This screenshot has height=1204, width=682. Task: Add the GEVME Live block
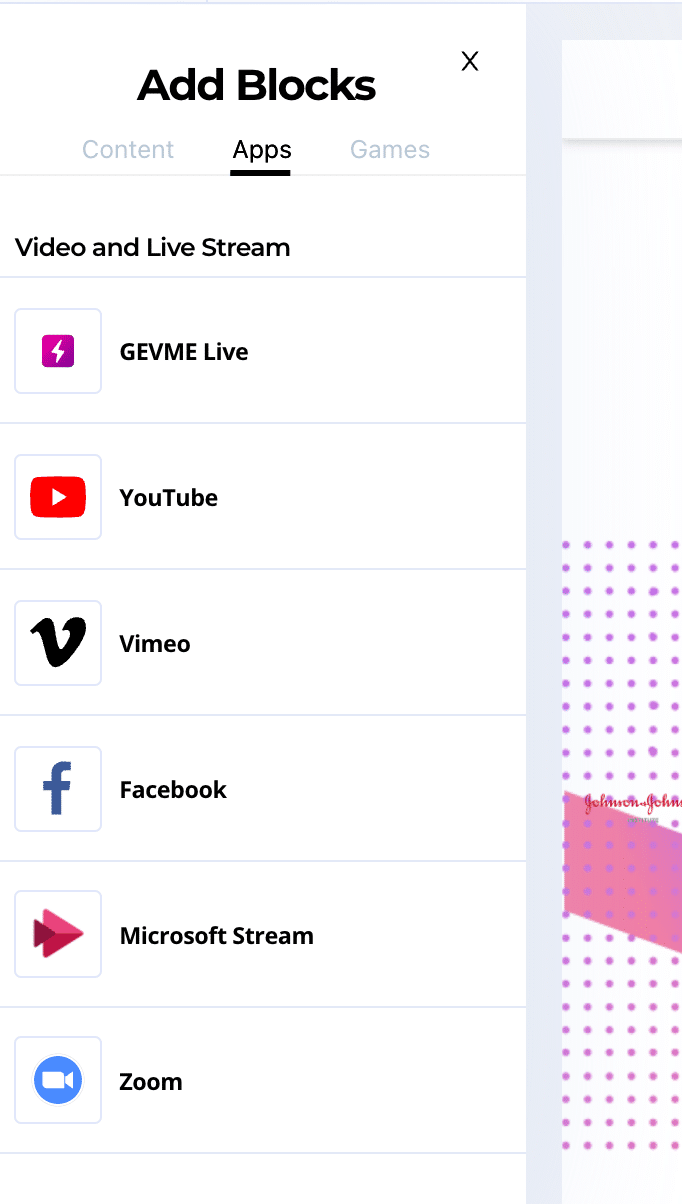pos(183,352)
